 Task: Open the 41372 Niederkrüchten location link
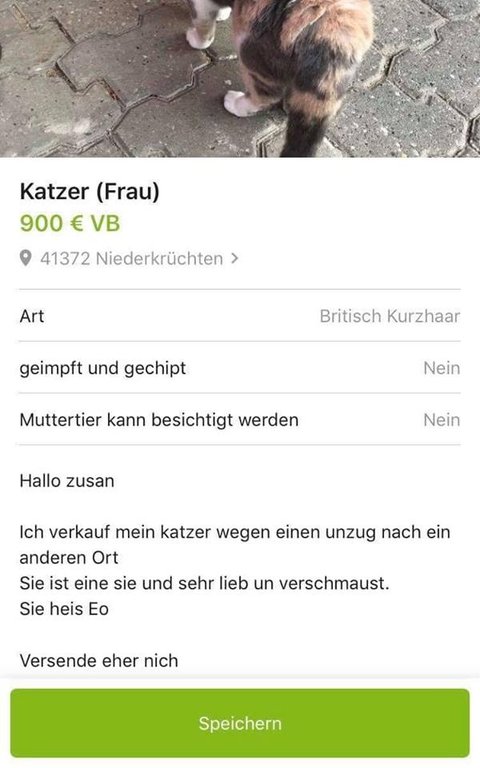pyautogui.click(x=129, y=258)
